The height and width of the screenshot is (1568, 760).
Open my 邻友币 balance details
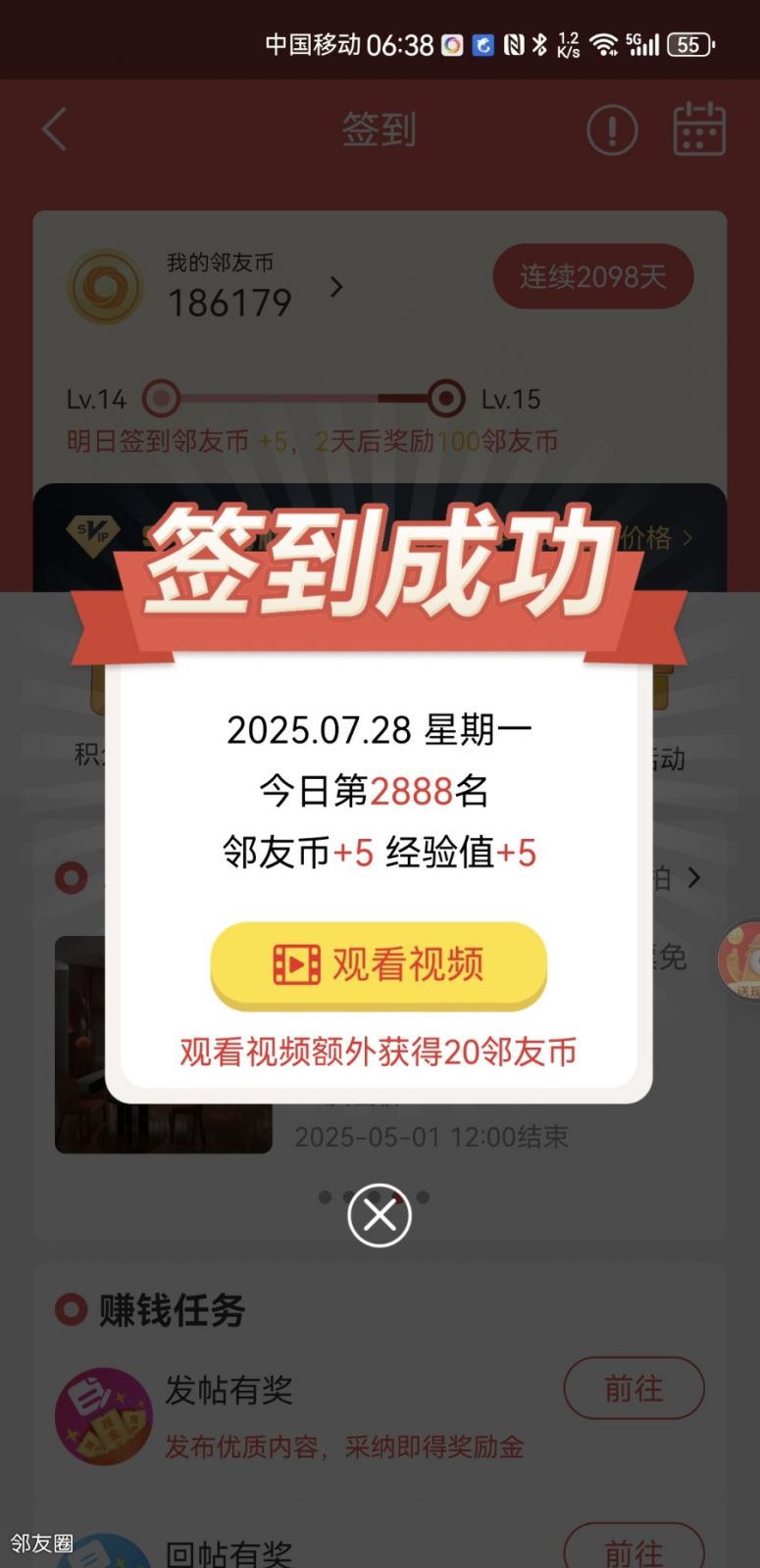336,287
